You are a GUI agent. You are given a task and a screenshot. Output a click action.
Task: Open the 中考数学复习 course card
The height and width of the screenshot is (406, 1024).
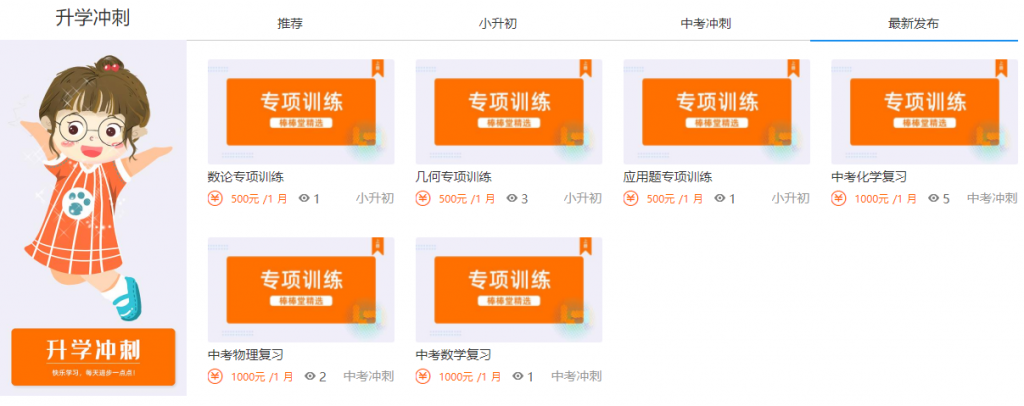click(508, 290)
